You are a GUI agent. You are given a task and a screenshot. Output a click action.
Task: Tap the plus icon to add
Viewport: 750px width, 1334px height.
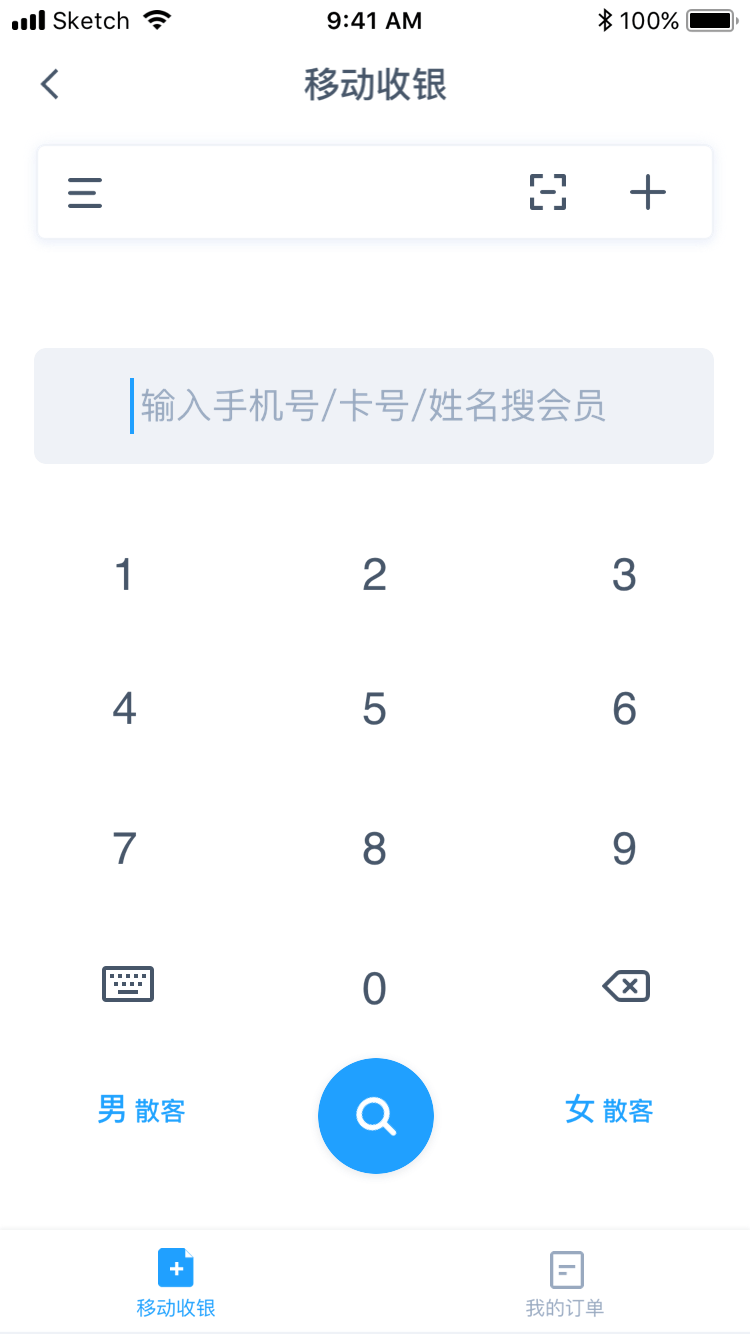click(x=647, y=192)
